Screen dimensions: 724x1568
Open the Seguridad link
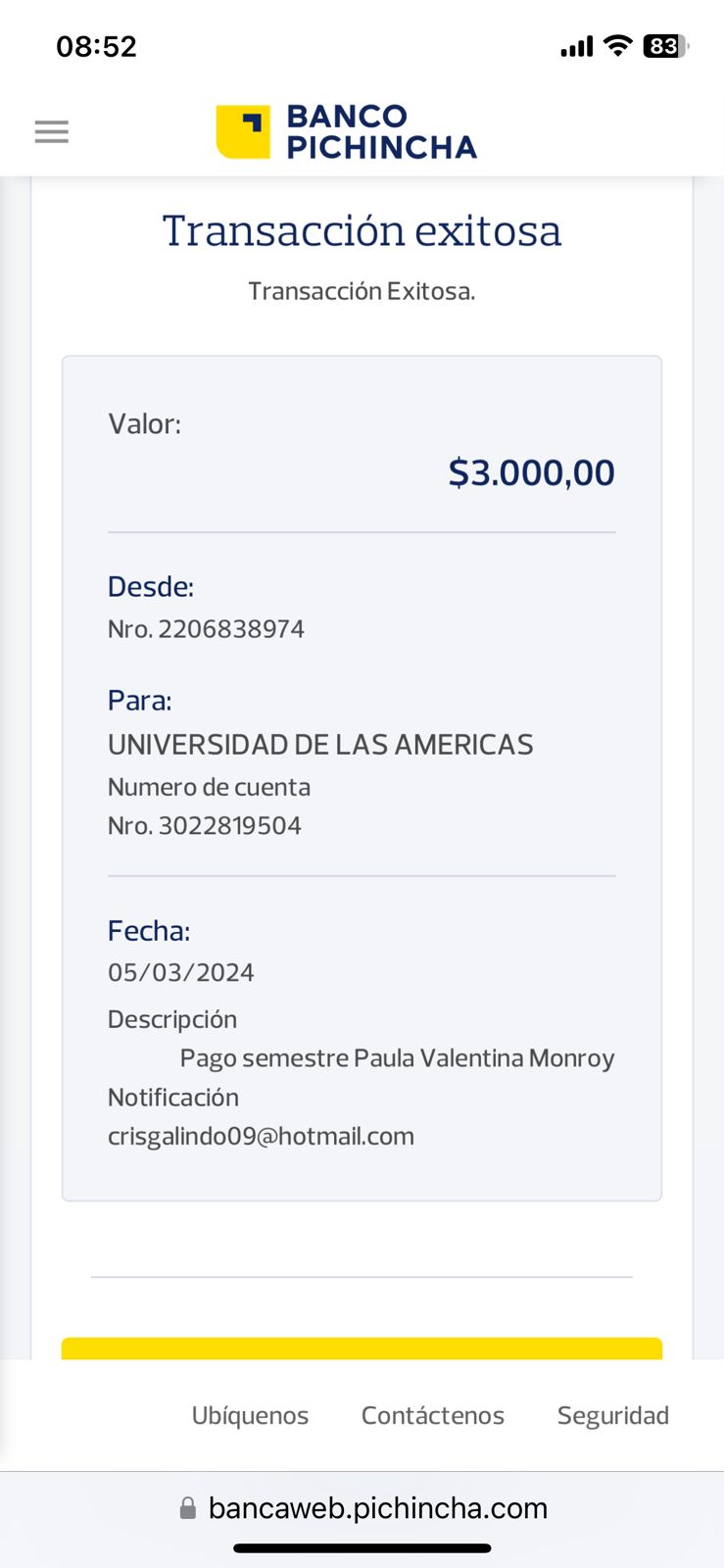coord(612,1415)
